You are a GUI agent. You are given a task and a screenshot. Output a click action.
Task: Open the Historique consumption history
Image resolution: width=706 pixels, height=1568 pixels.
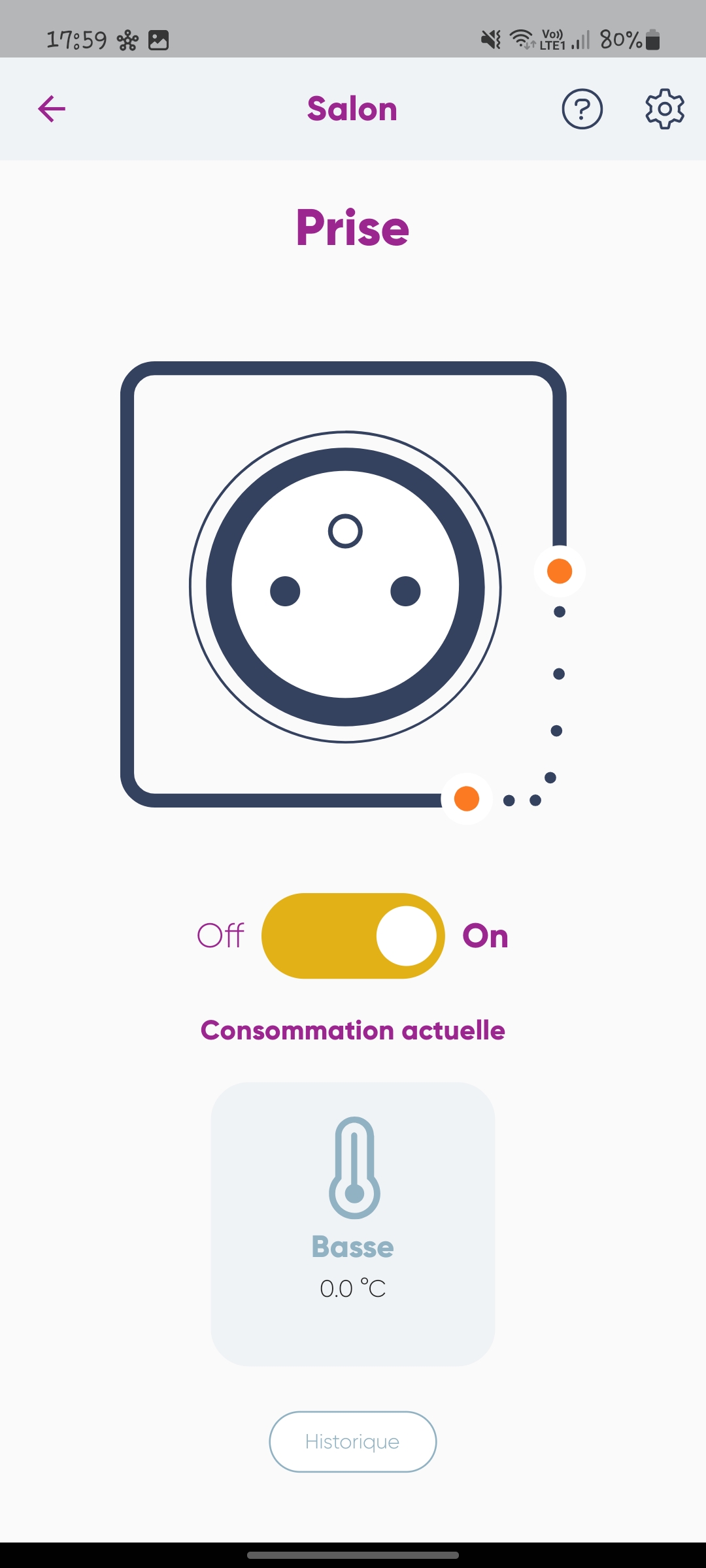click(x=352, y=1441)
